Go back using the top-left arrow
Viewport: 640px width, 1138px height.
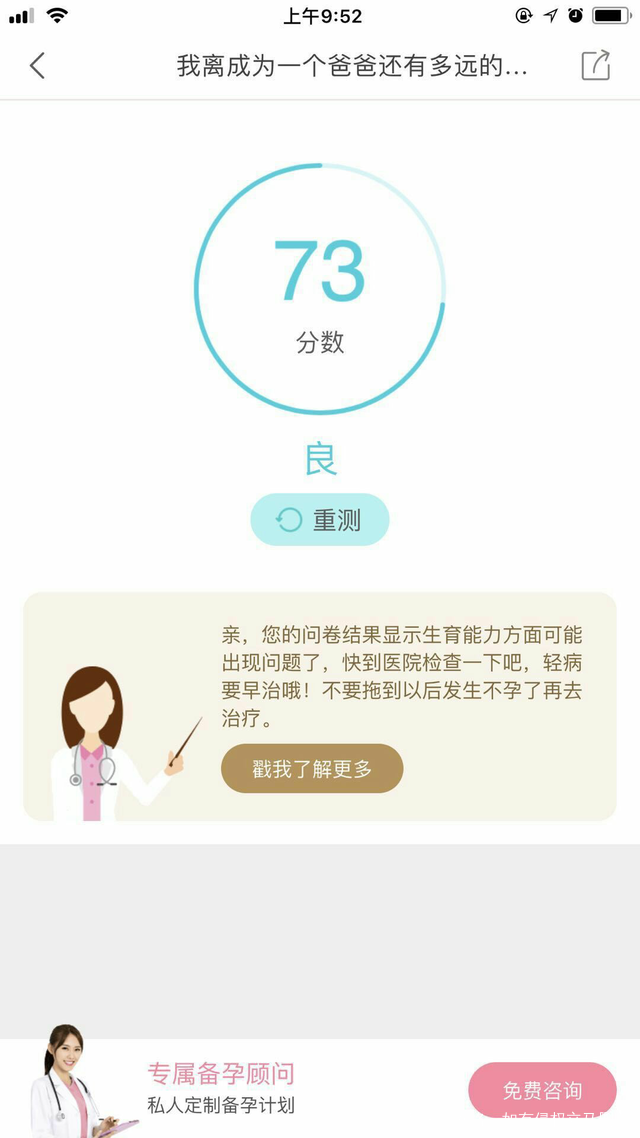[x=38, y=66]
